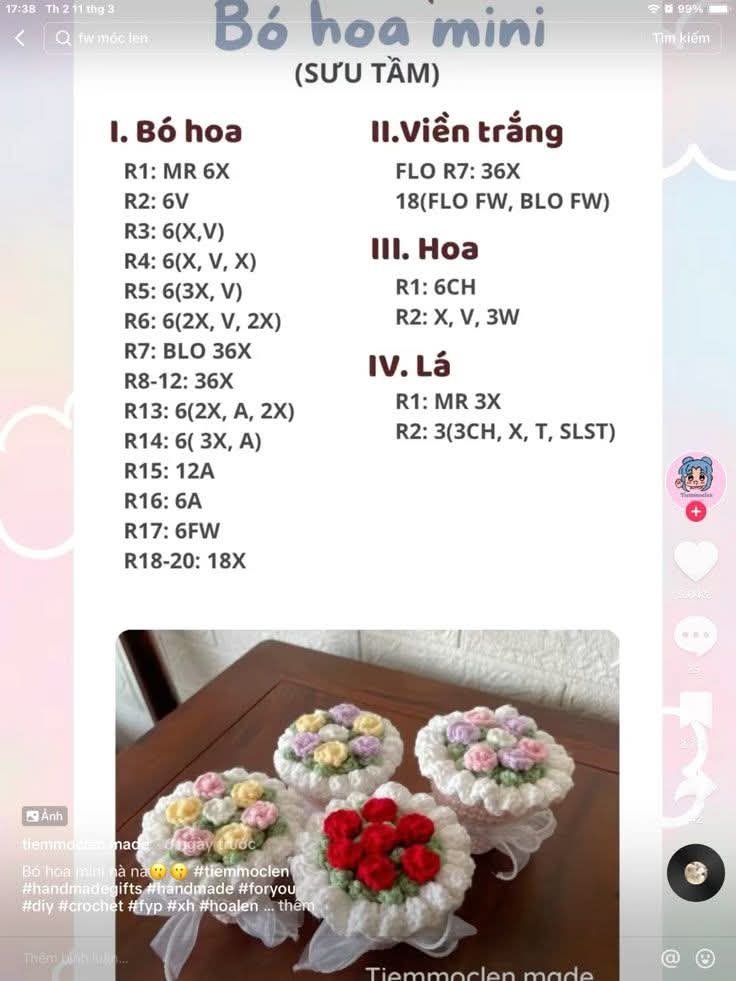Open the creator's profile avatar
The image size is (736, 981).
tap(695, 479)
